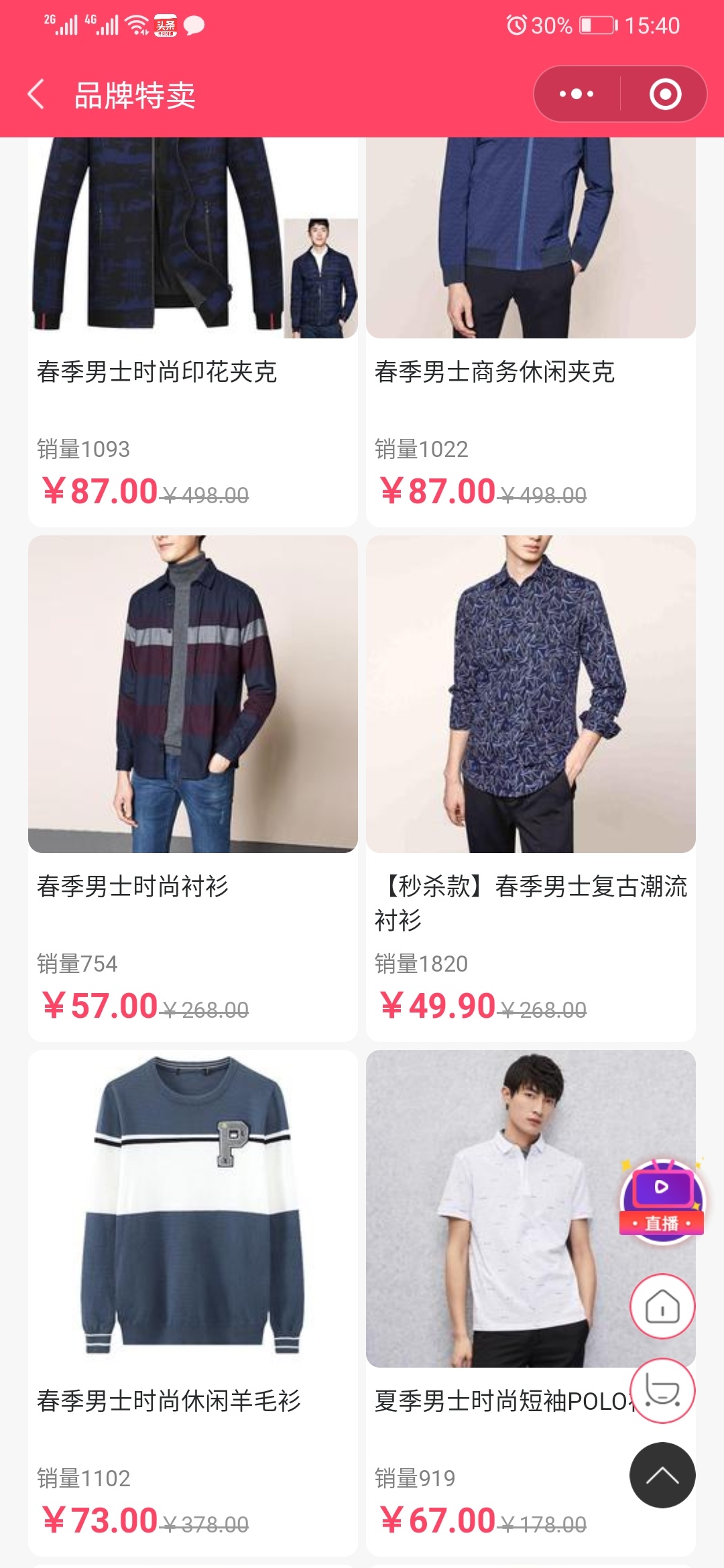
Task: Open 春季男士商务休闲夹克 product
Action: 531,268
